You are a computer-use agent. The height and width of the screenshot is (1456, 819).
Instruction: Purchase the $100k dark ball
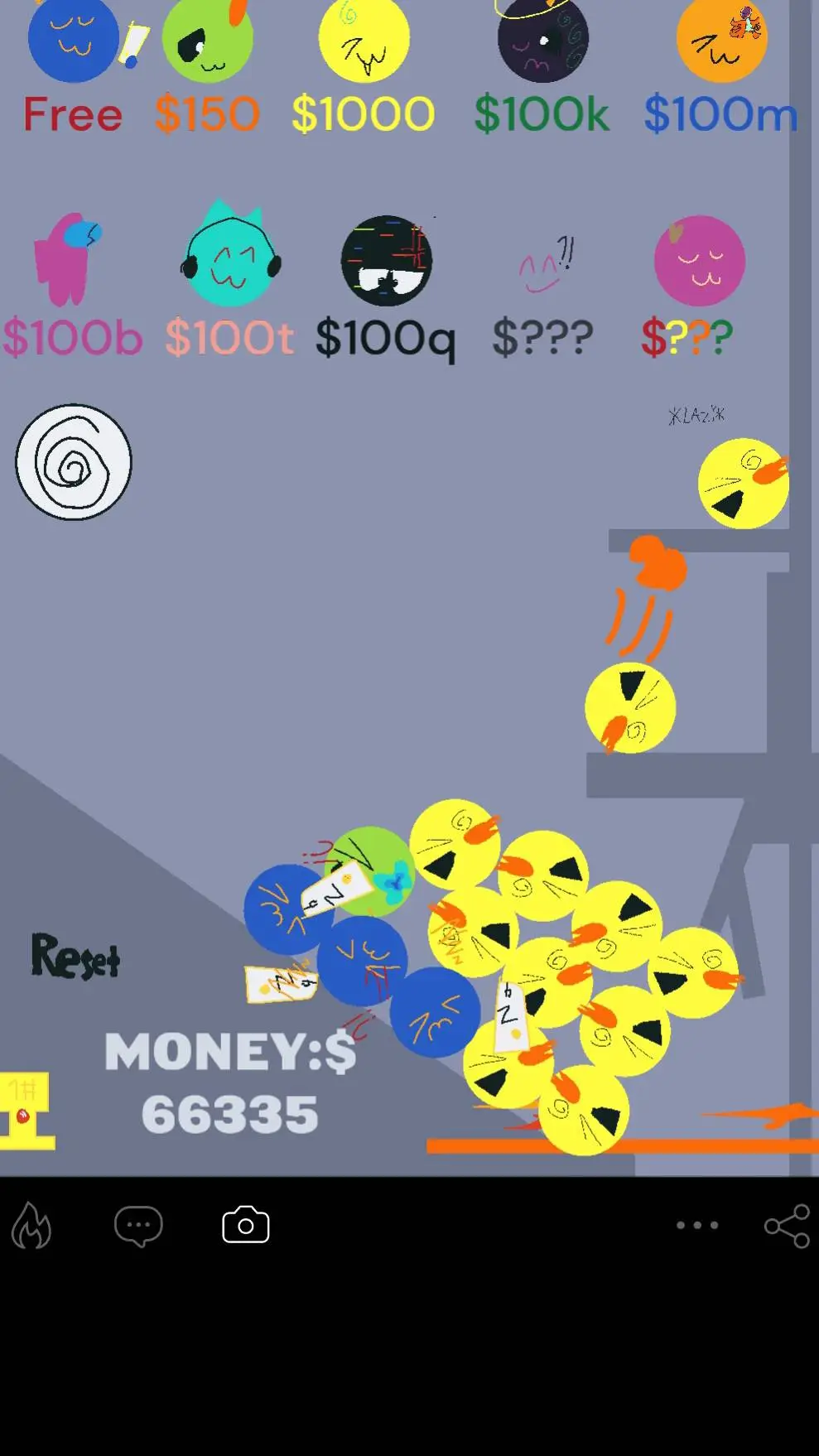point(542,41)
